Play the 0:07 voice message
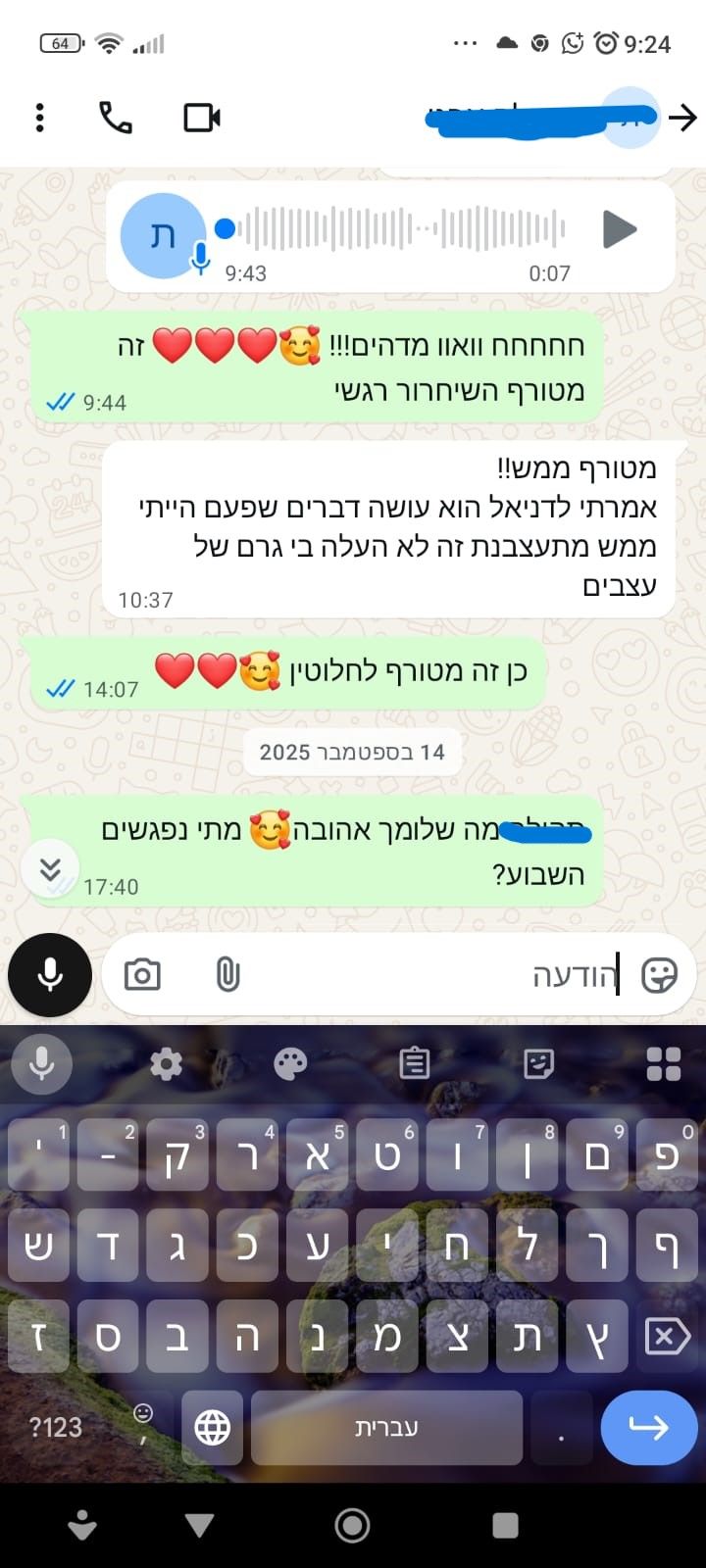 [619, 229]
